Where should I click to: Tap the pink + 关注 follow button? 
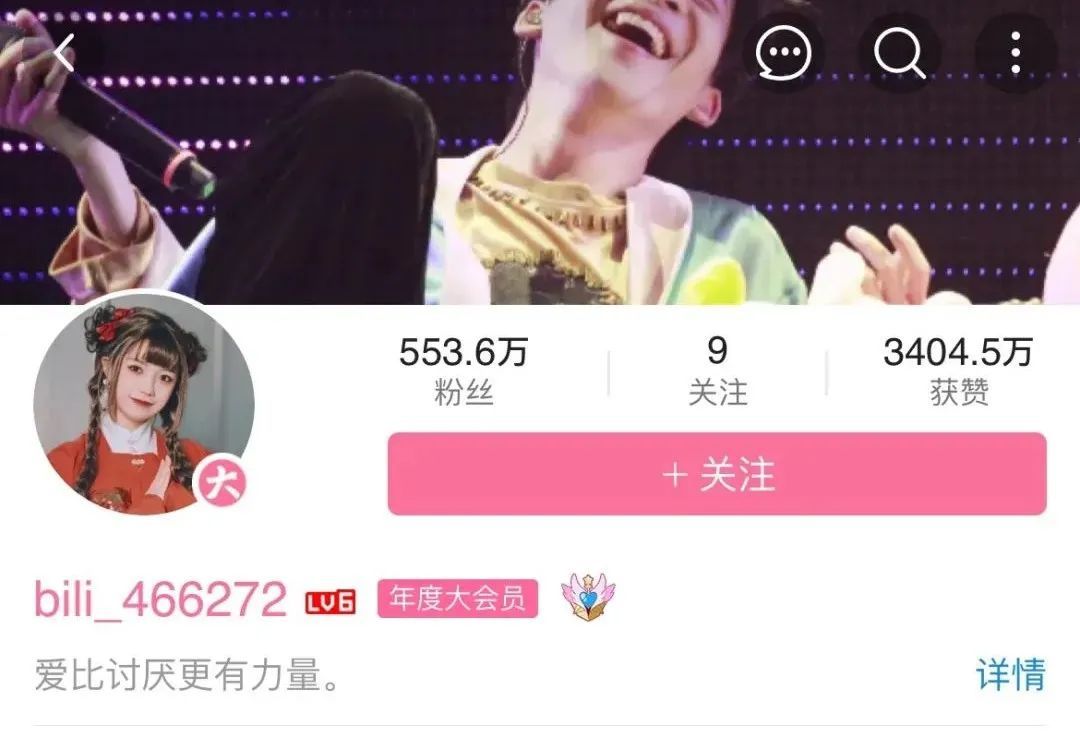(x=717, y=474)
